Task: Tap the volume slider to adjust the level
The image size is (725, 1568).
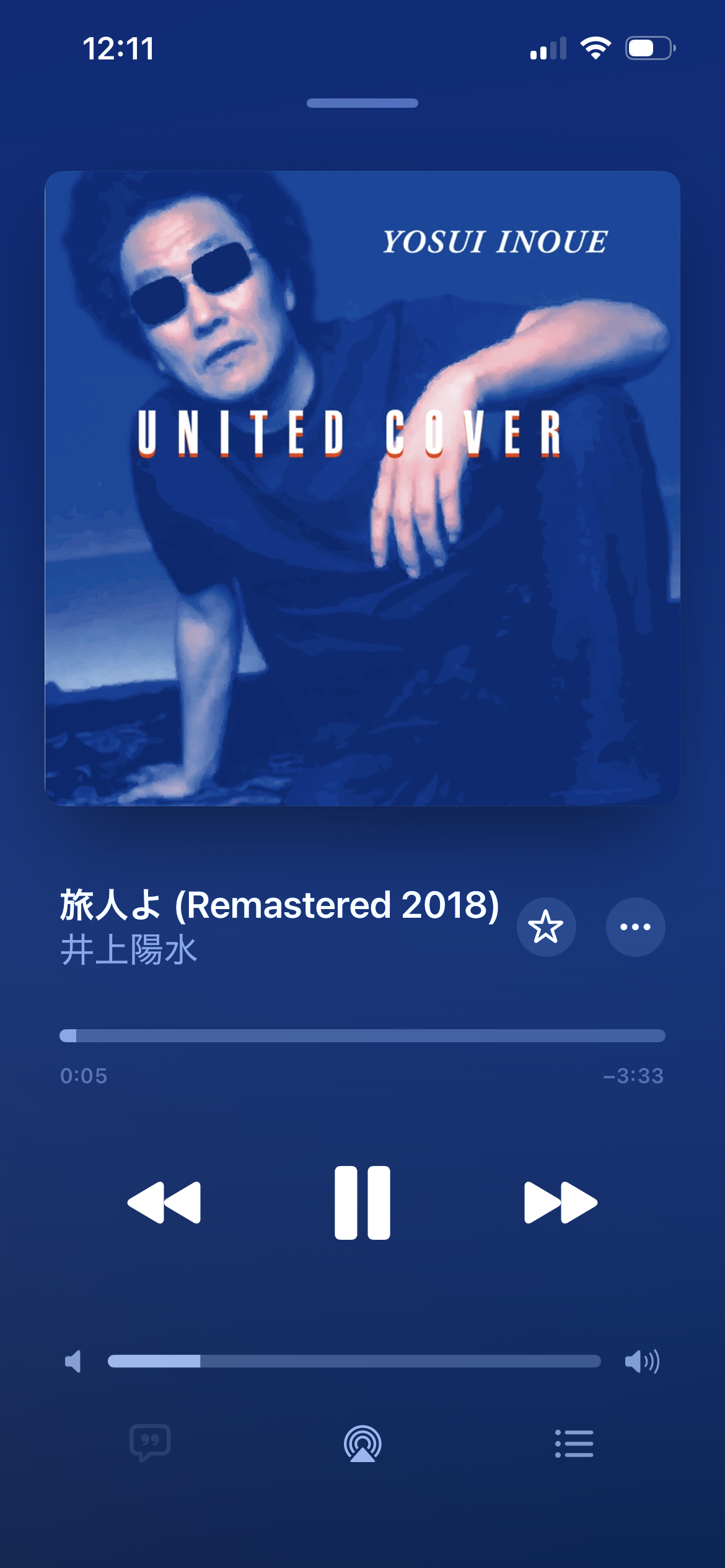Action: 354,1361
